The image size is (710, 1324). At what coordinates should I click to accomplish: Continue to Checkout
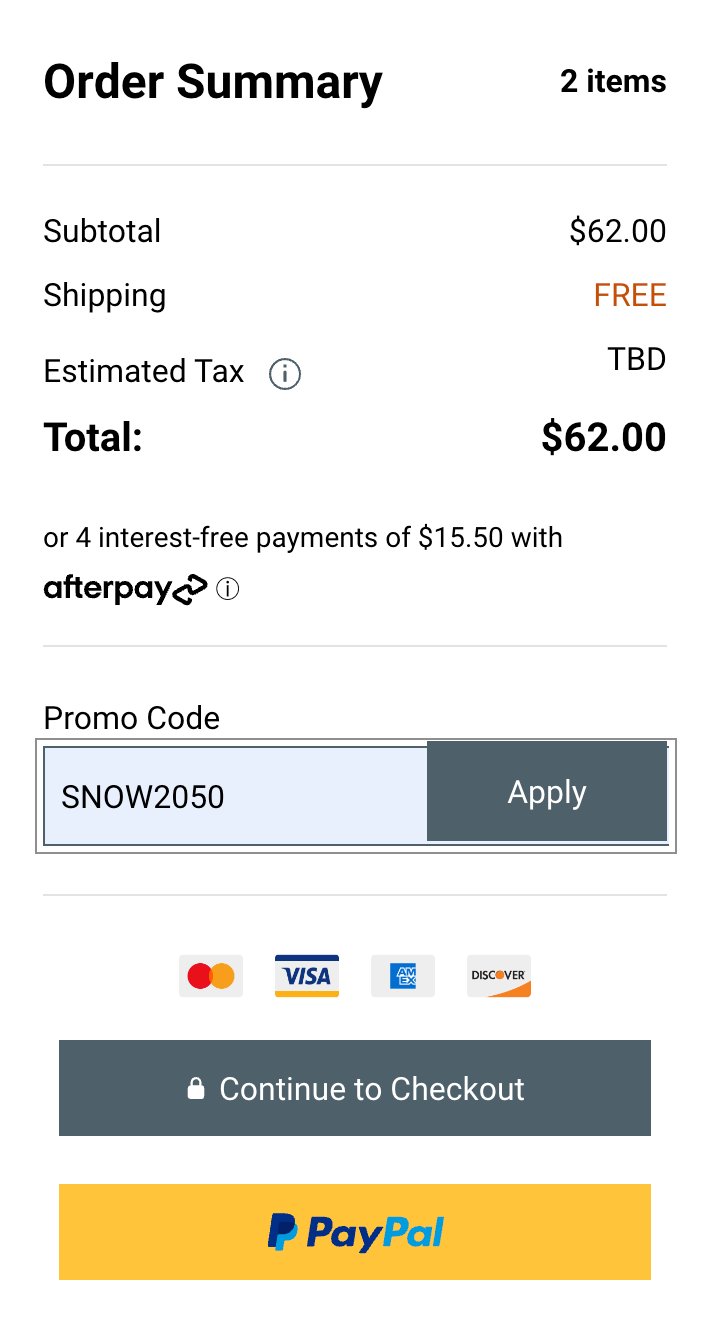click(355, 1088)
